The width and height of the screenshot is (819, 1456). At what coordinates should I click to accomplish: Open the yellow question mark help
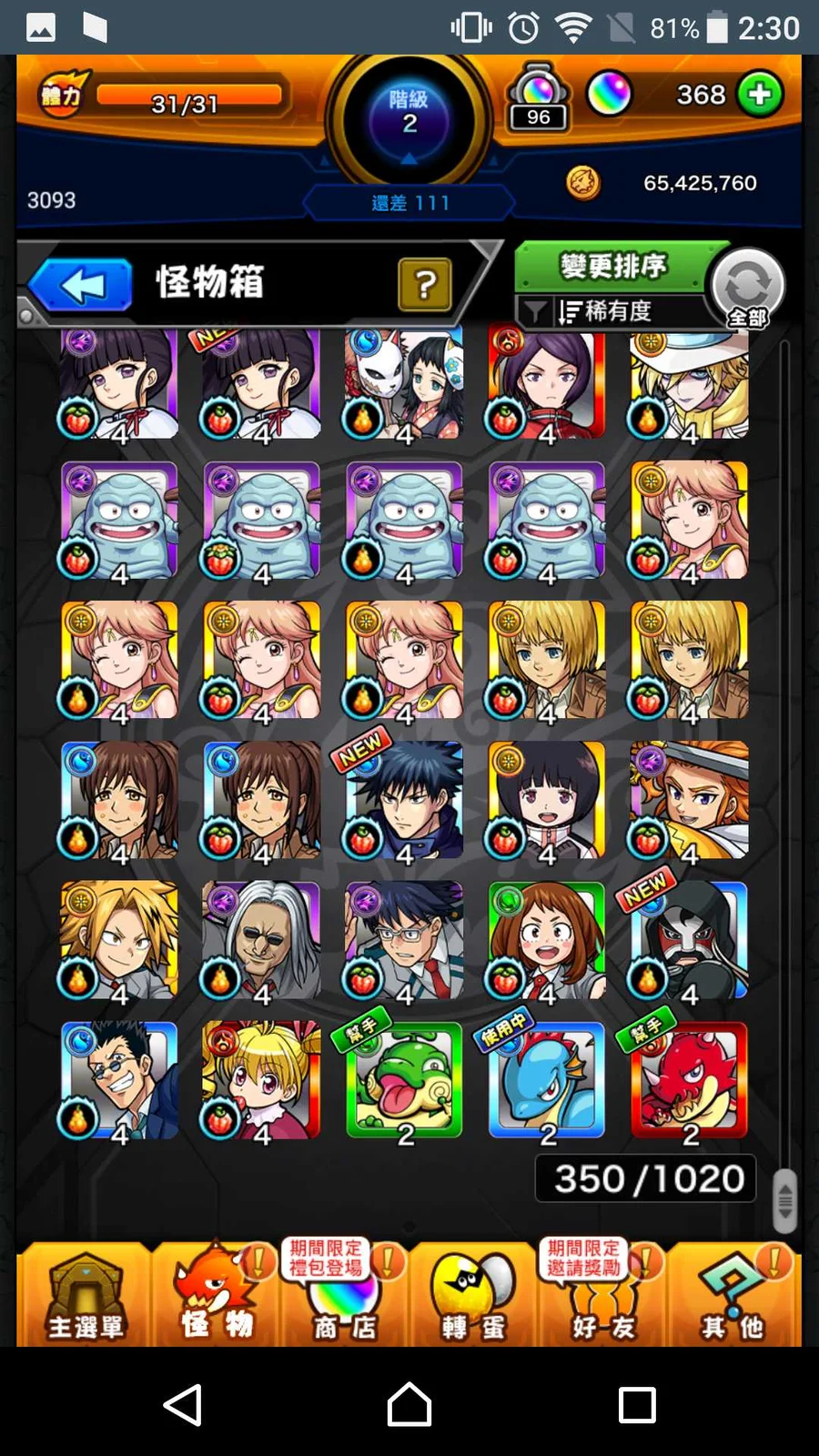pyautogui.click(x=424, y=285)
